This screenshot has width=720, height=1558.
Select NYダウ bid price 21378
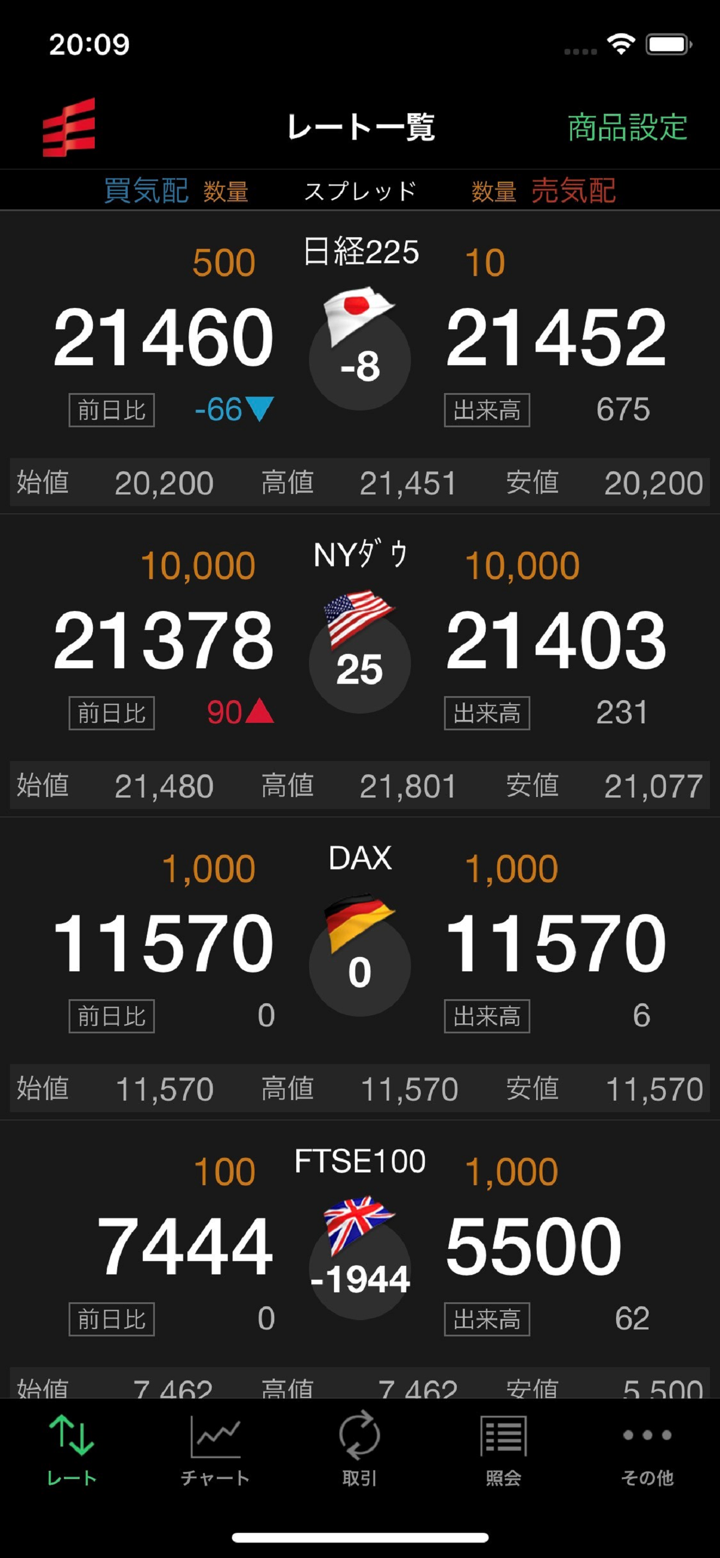pos(163,641)
